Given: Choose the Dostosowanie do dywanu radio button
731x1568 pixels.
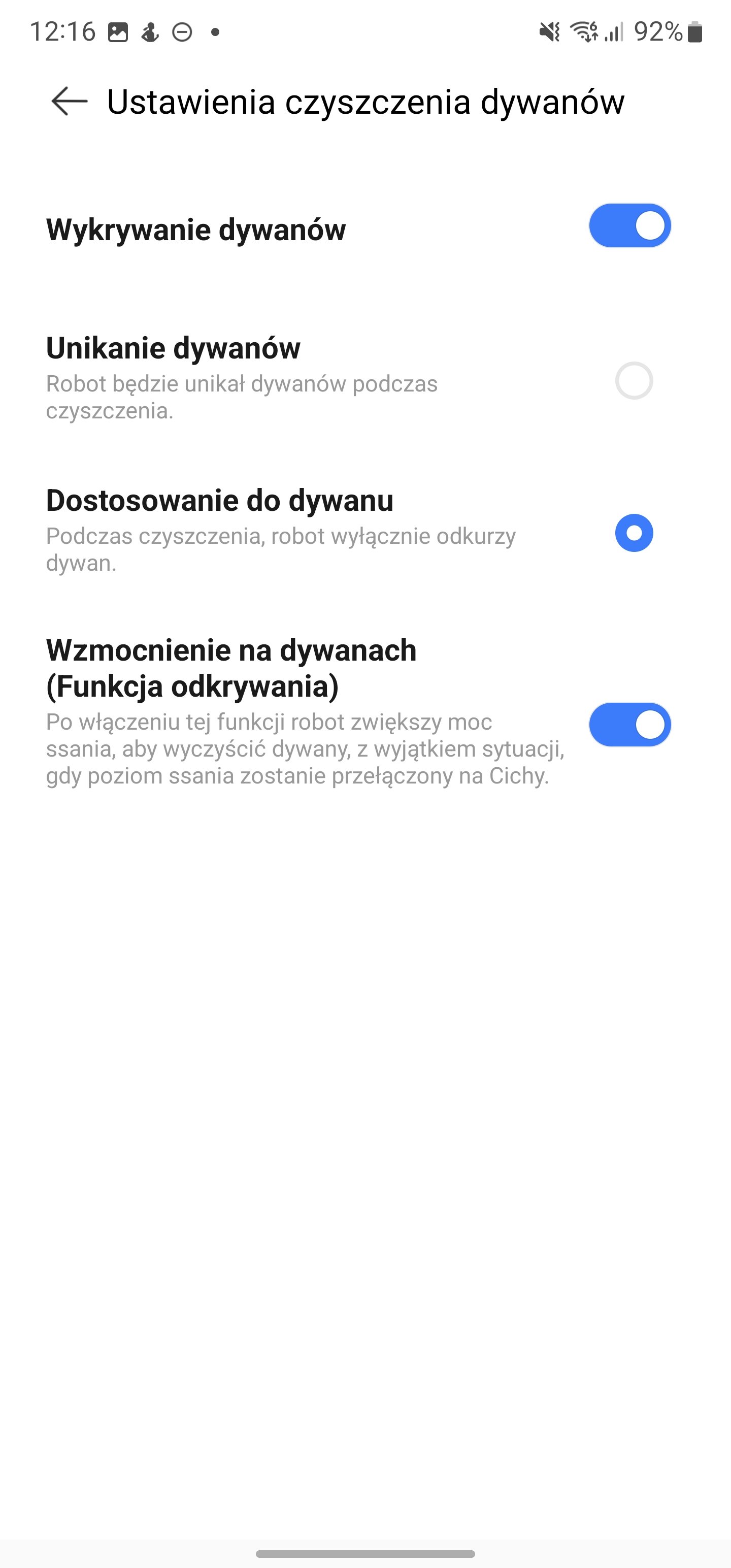Looking at the screenshot, I should 634,533.
